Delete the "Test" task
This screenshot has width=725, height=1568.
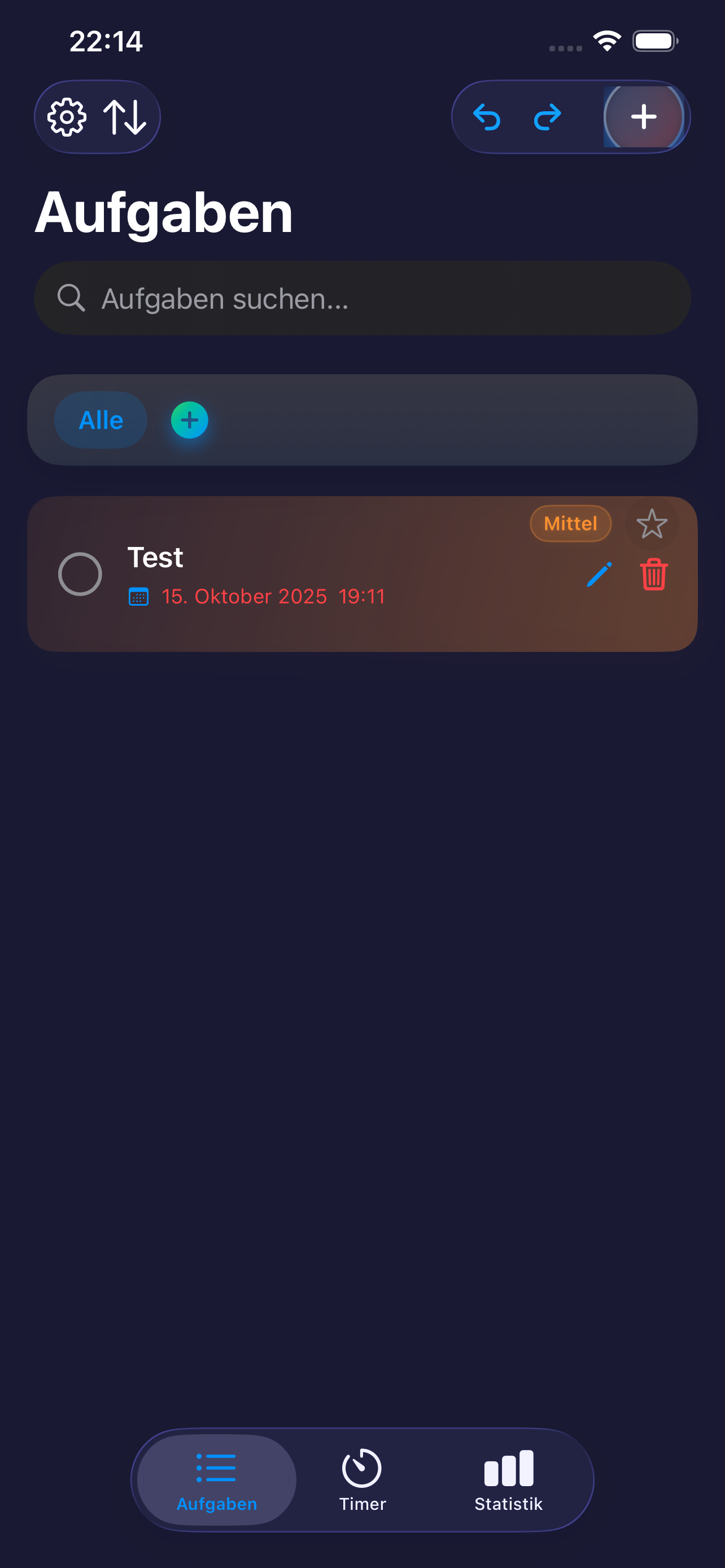(x=654, y=575)
